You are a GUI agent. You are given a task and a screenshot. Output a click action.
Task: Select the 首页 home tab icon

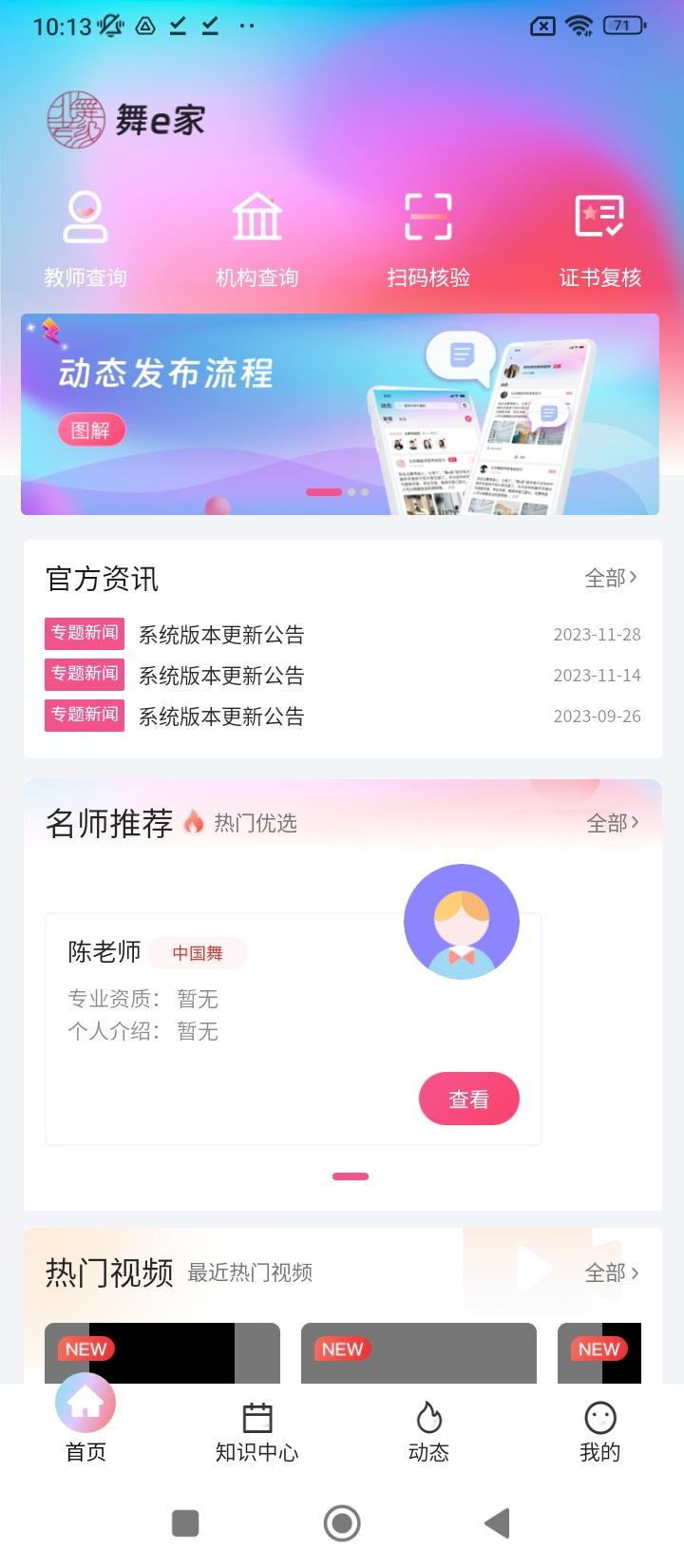(85, 1404)
